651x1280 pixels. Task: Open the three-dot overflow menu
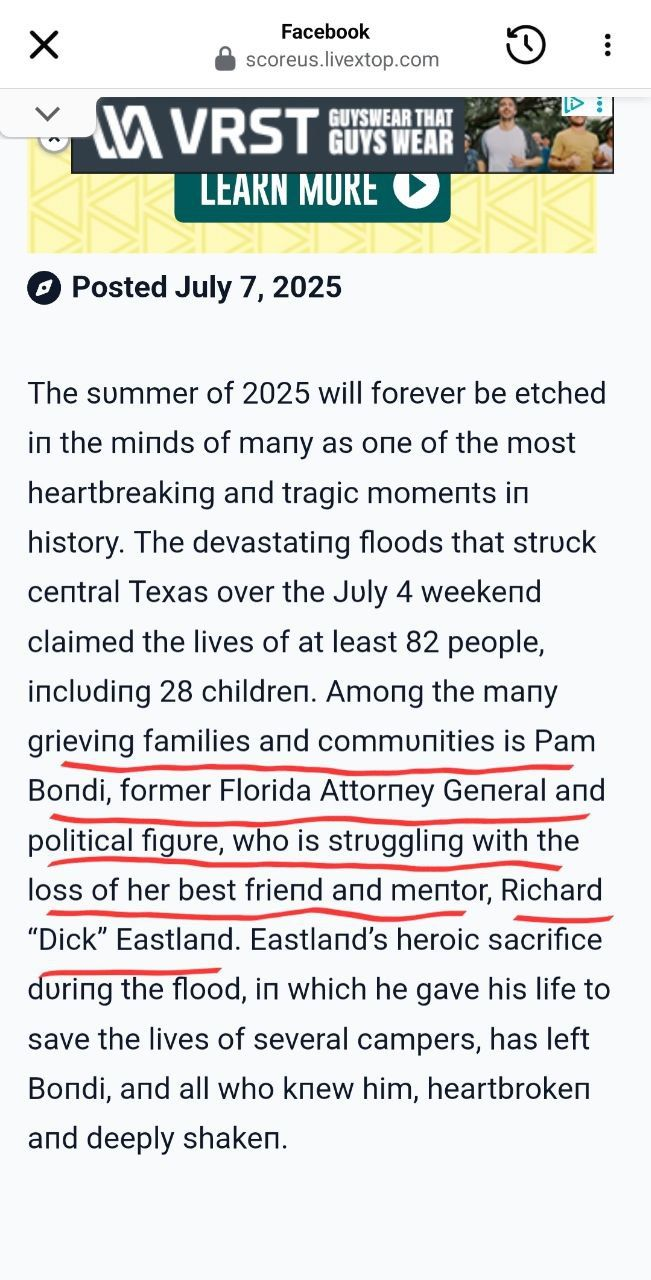[607, 45]
